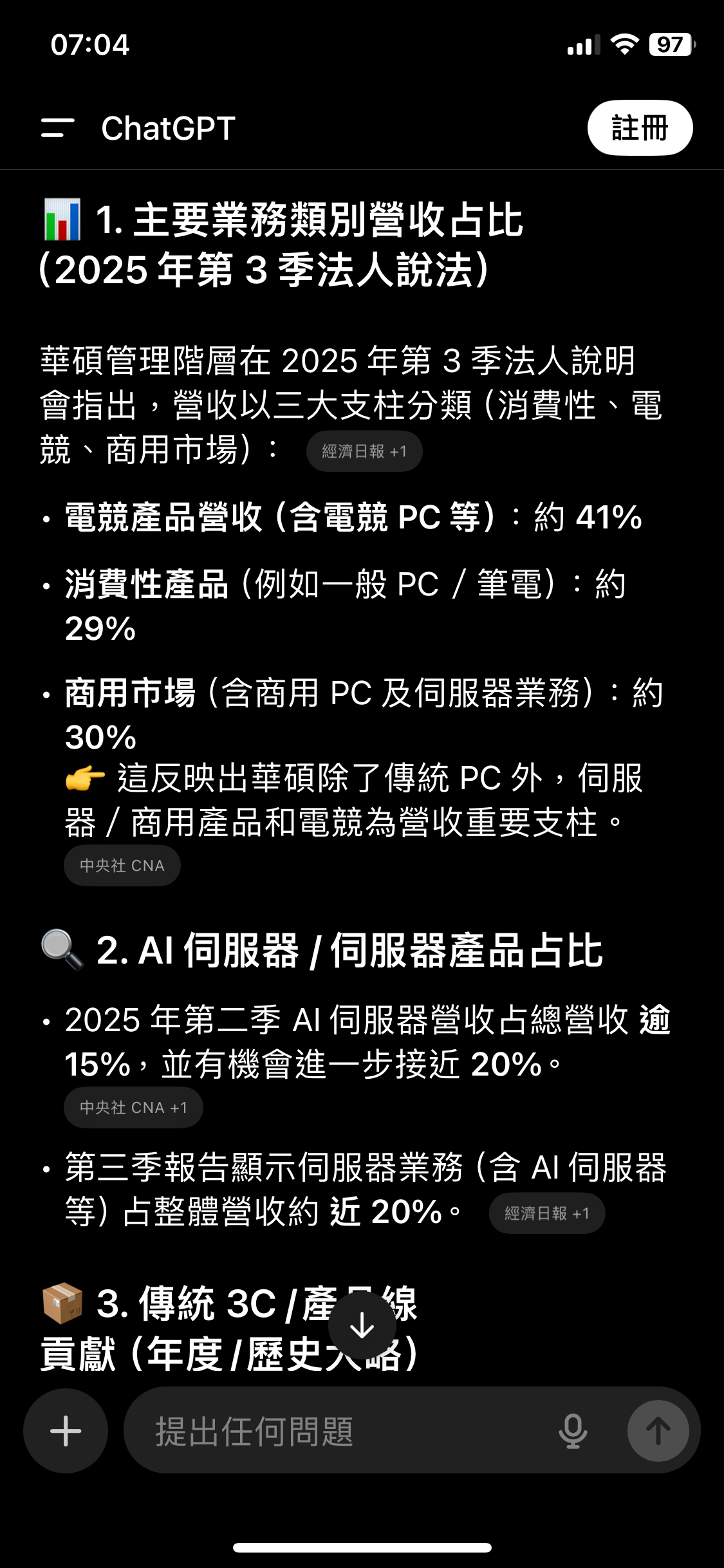
Task: Jump to the bottom with the down arrow
Action: (362, 1325)
